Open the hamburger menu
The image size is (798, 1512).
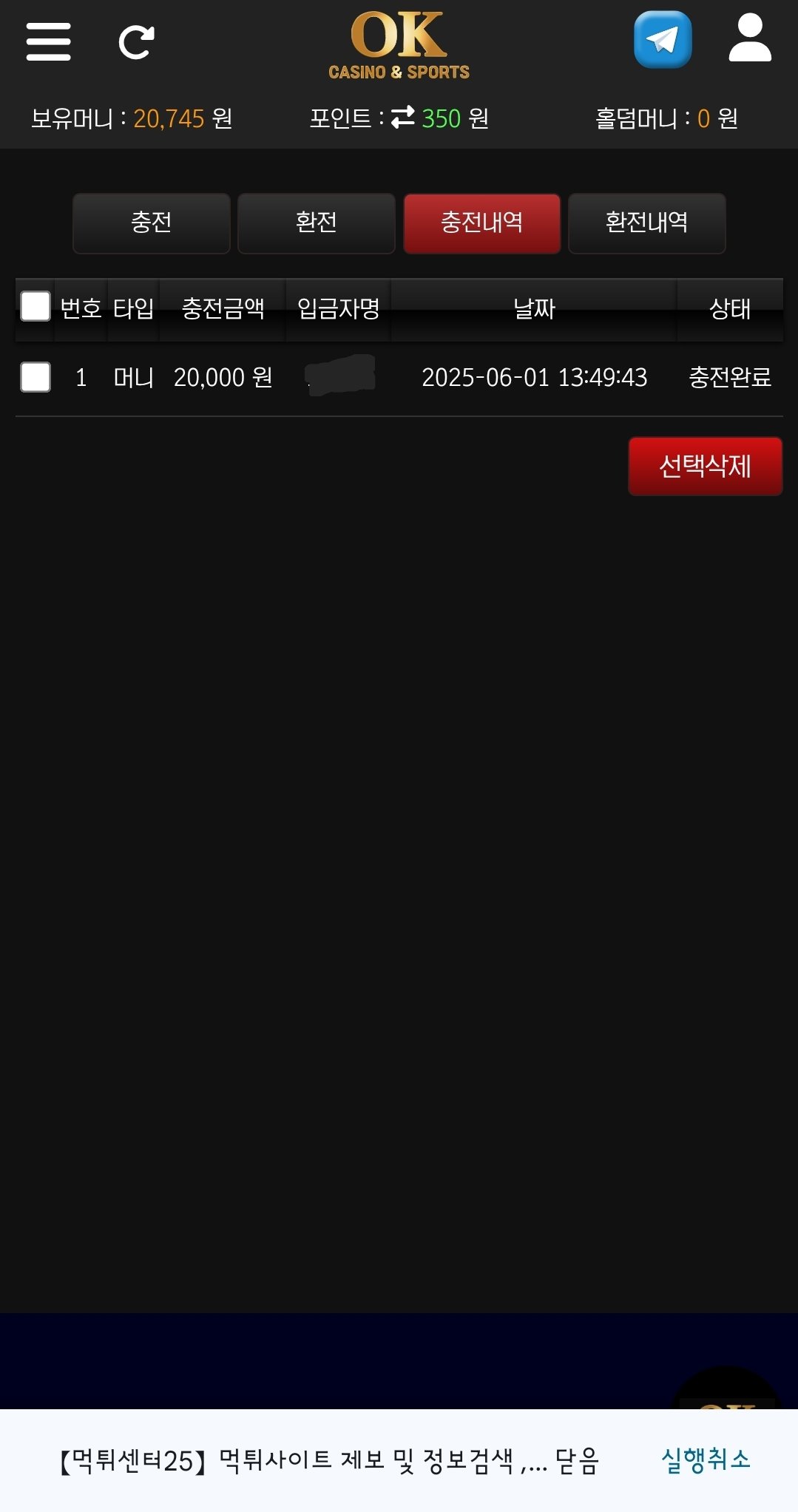pyautogui.click(x=48, y=41)
